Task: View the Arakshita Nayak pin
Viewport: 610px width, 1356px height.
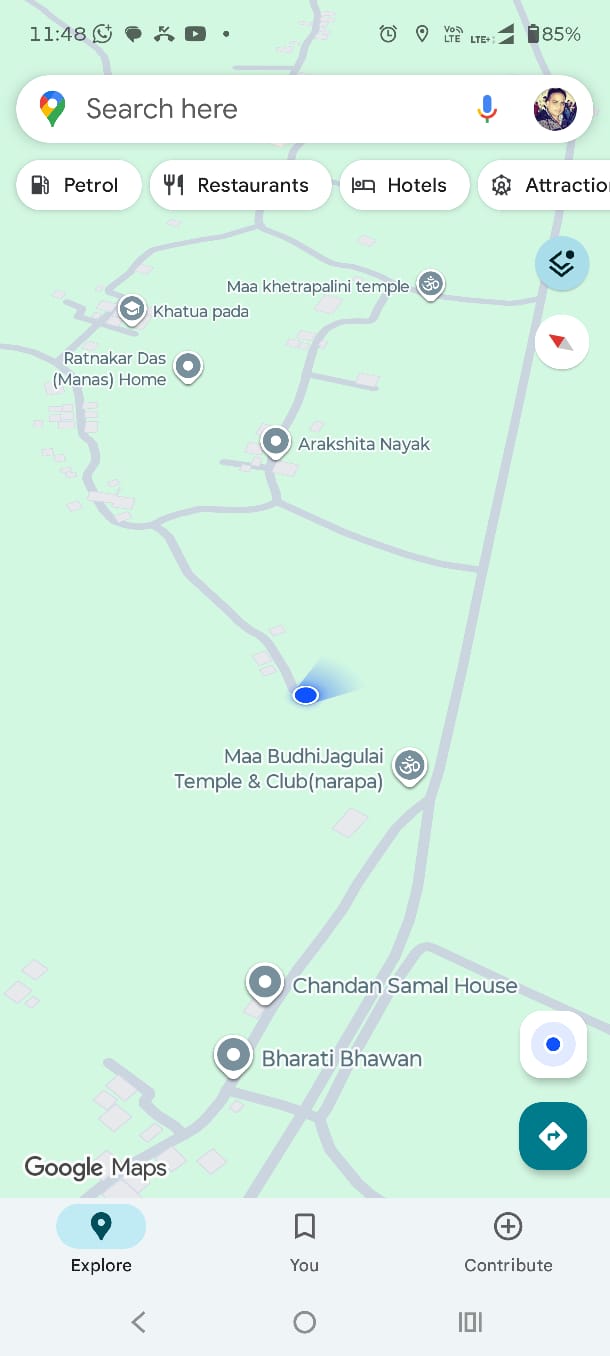Action: (x=275, y=441)
